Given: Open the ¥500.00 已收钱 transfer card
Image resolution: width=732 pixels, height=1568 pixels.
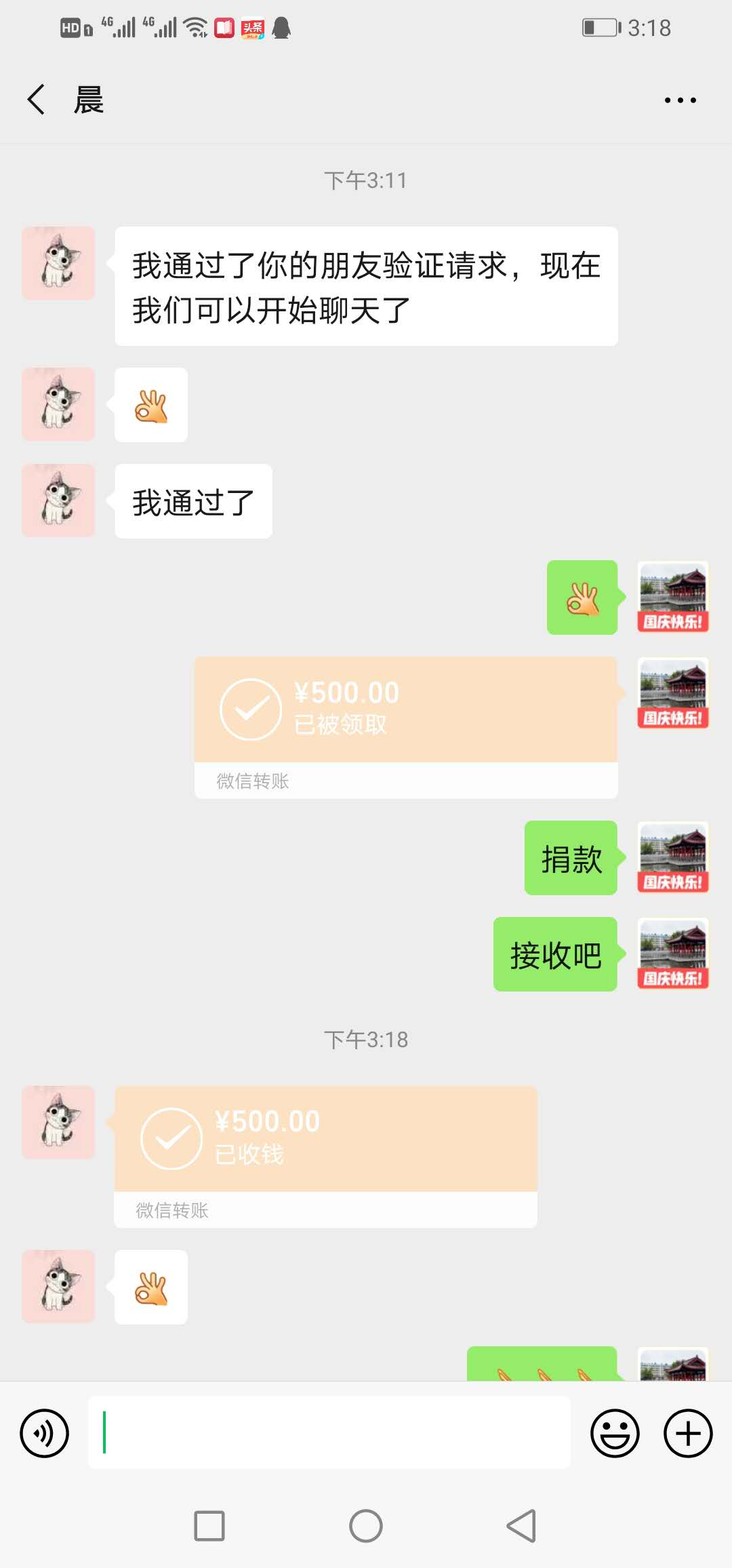Looking at the screenshot, I should coord(326,1156).
